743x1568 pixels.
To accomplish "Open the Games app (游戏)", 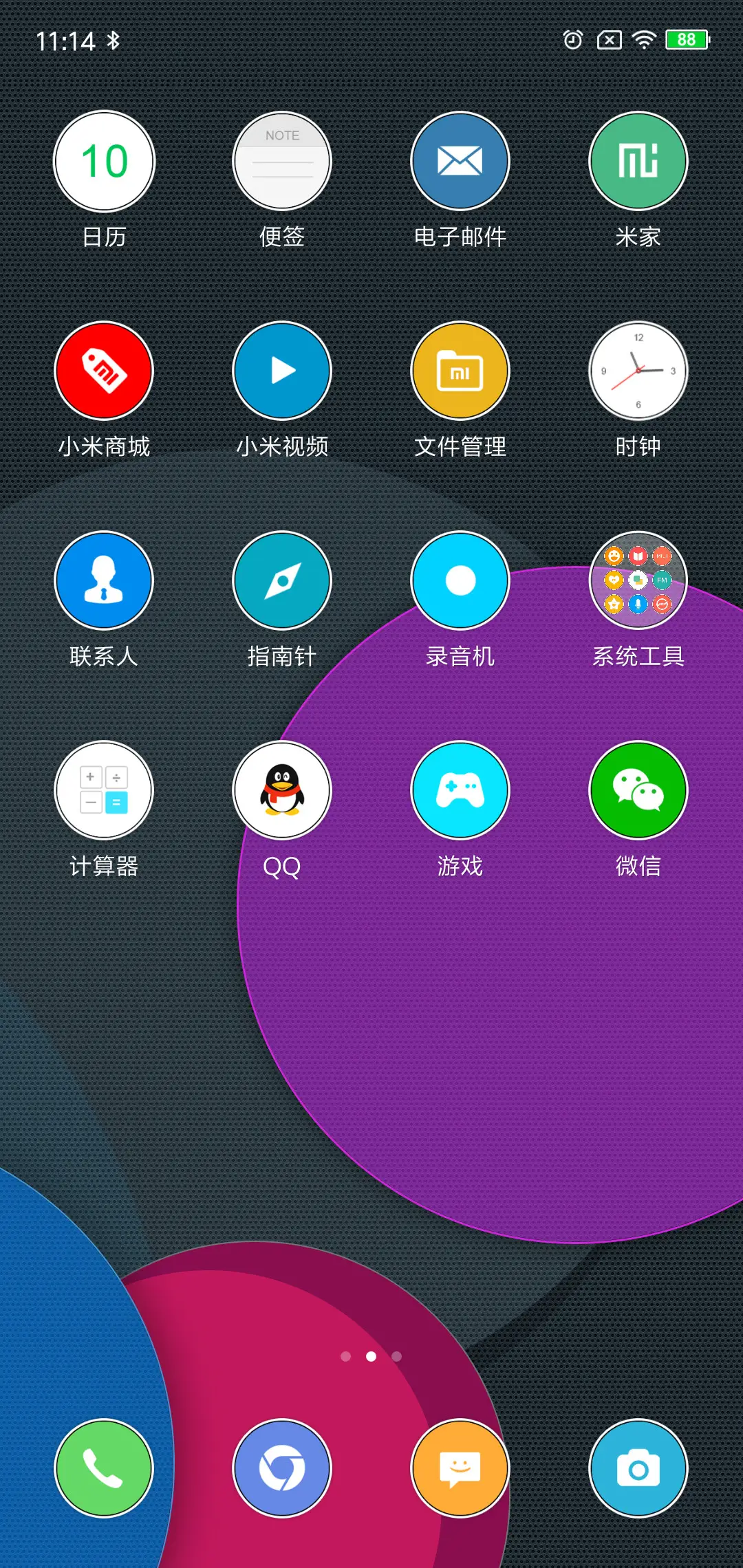I will pyautogui.click(x=460, y=790).
